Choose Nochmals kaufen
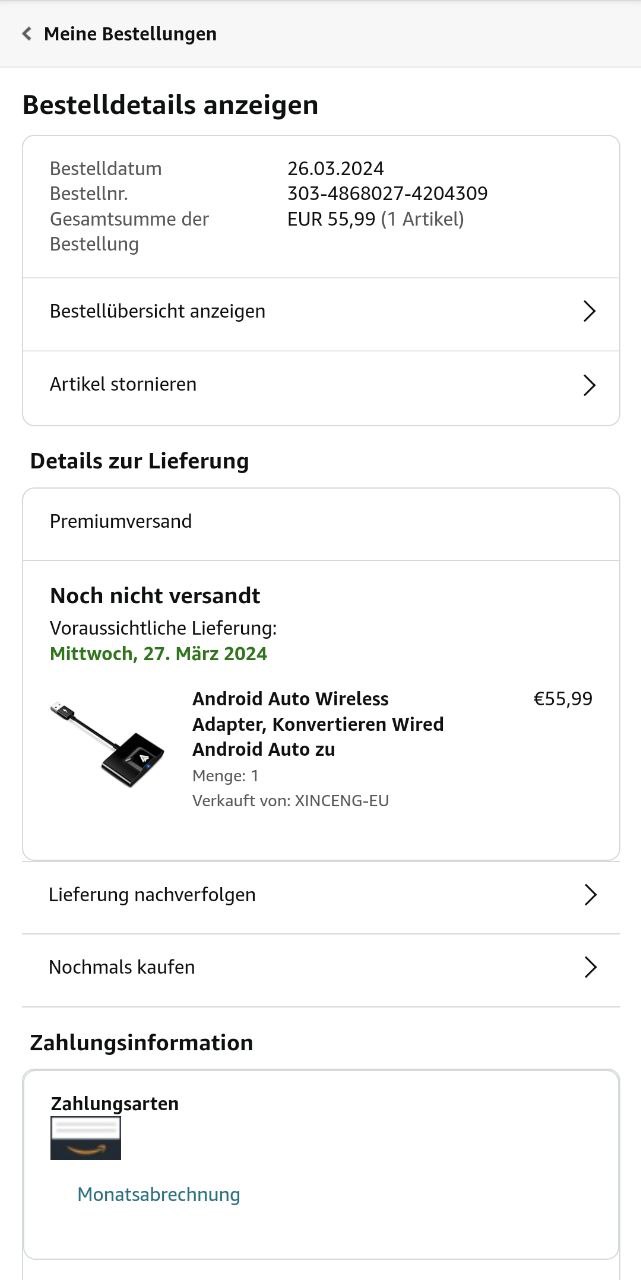This screenshot has height=1280, width=641. point(320,968)
